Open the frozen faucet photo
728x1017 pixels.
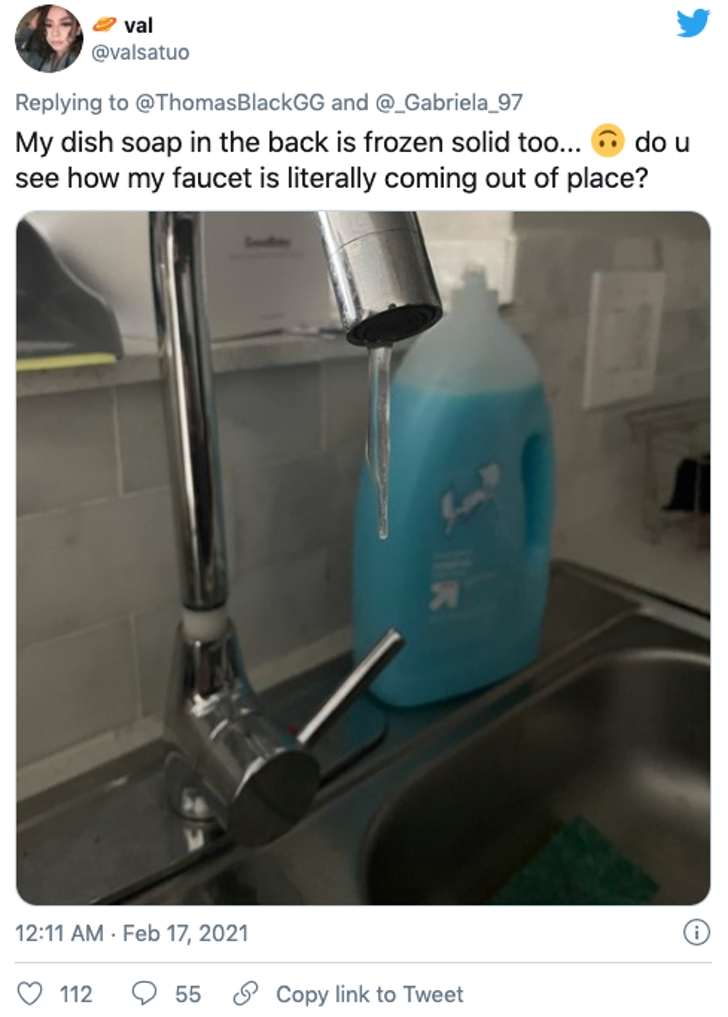point(363,557)
